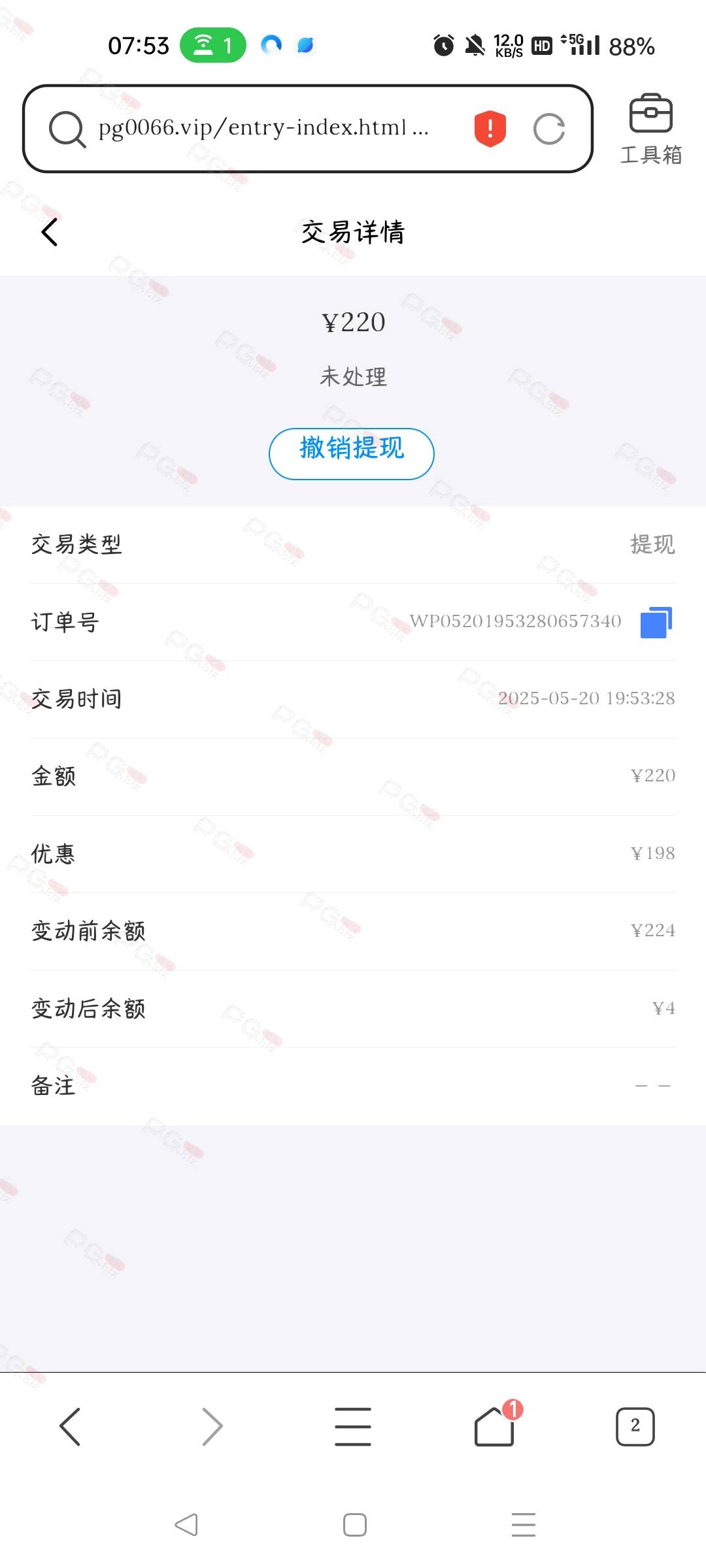The width and height of the screenshot is (706, 1568).
Task: Go forward in the browser toolbar
Action: coord(212,1426)
